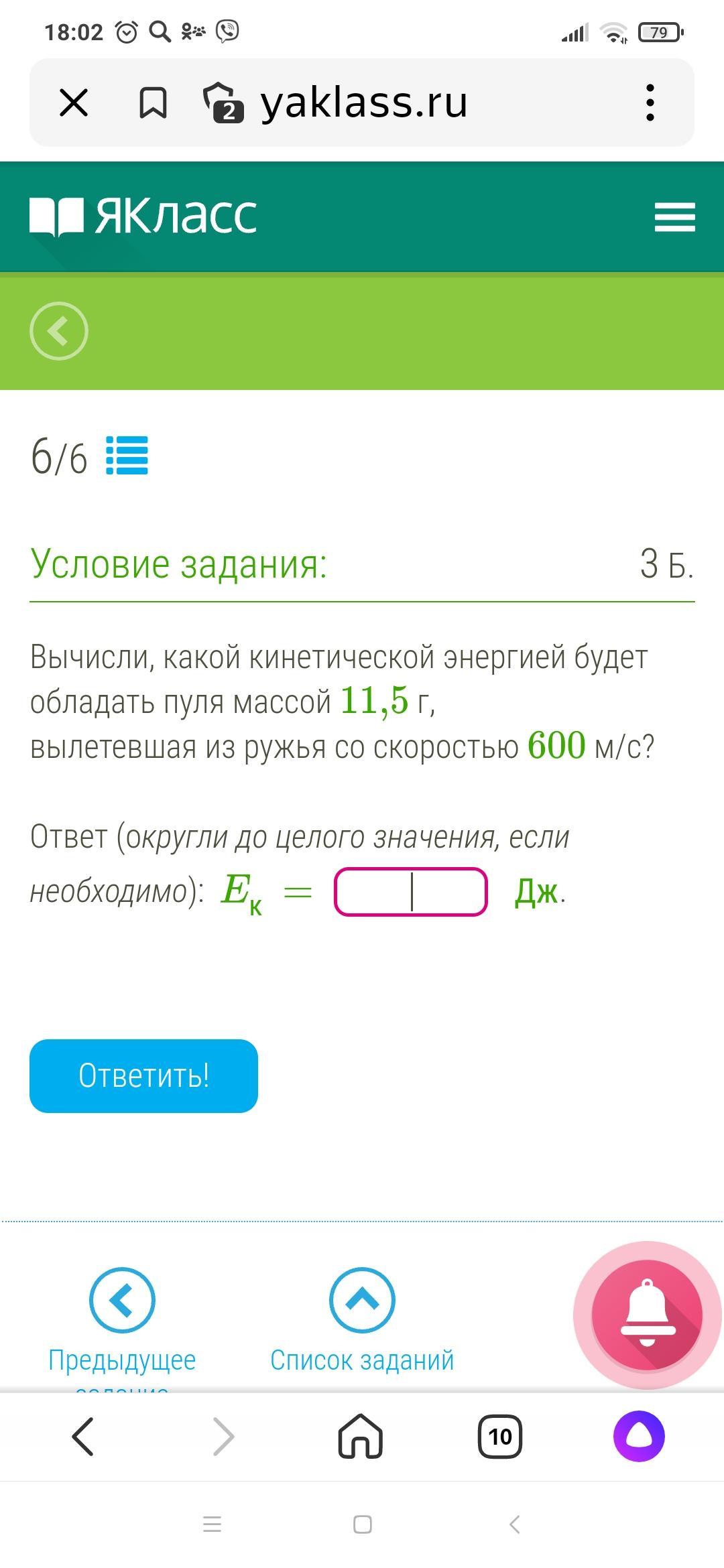Open the ЯКласс hamburger menu
The height and width of the screenshot is (1568, 724).
pyautogui.click(x=674, y=217)
